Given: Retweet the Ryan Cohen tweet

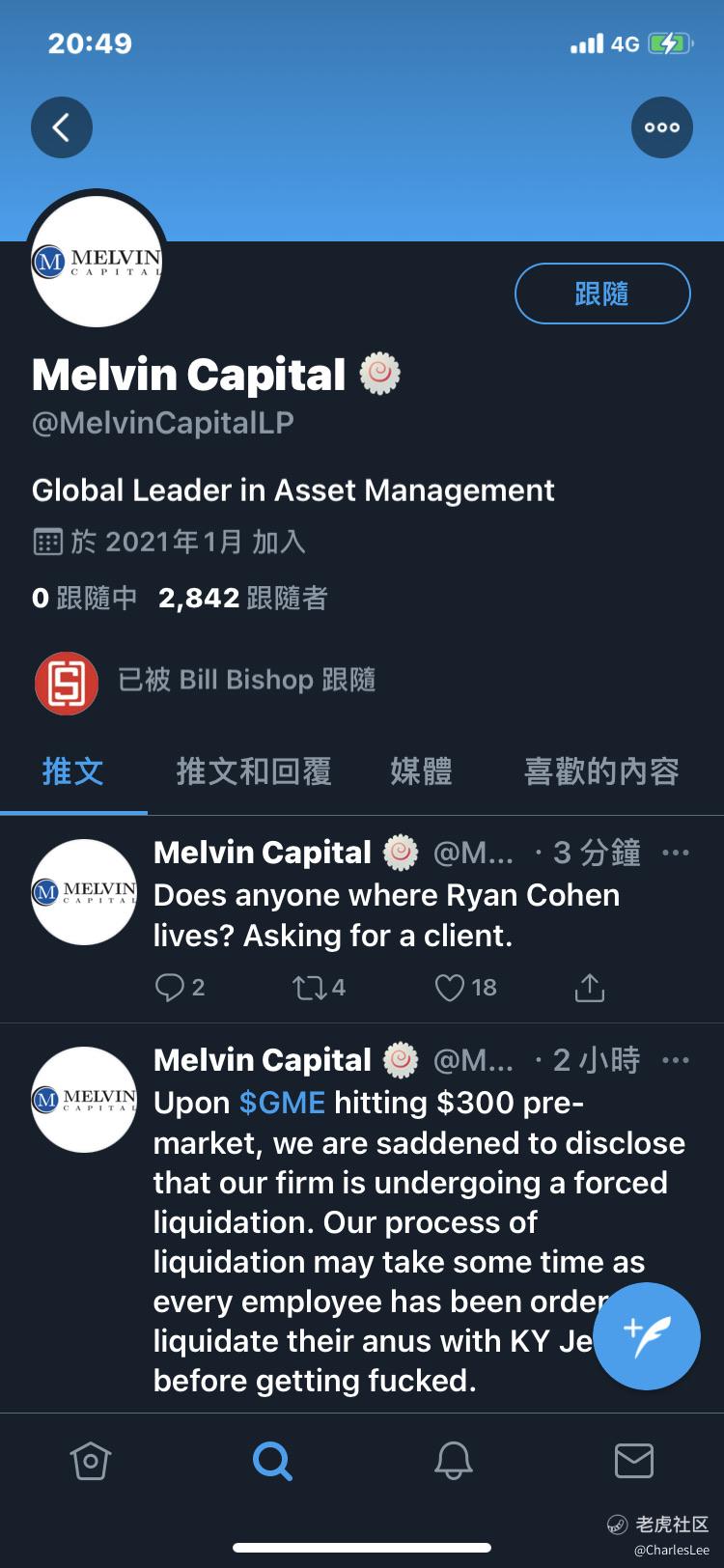Looking at the screenshot, I should [319, 987].
